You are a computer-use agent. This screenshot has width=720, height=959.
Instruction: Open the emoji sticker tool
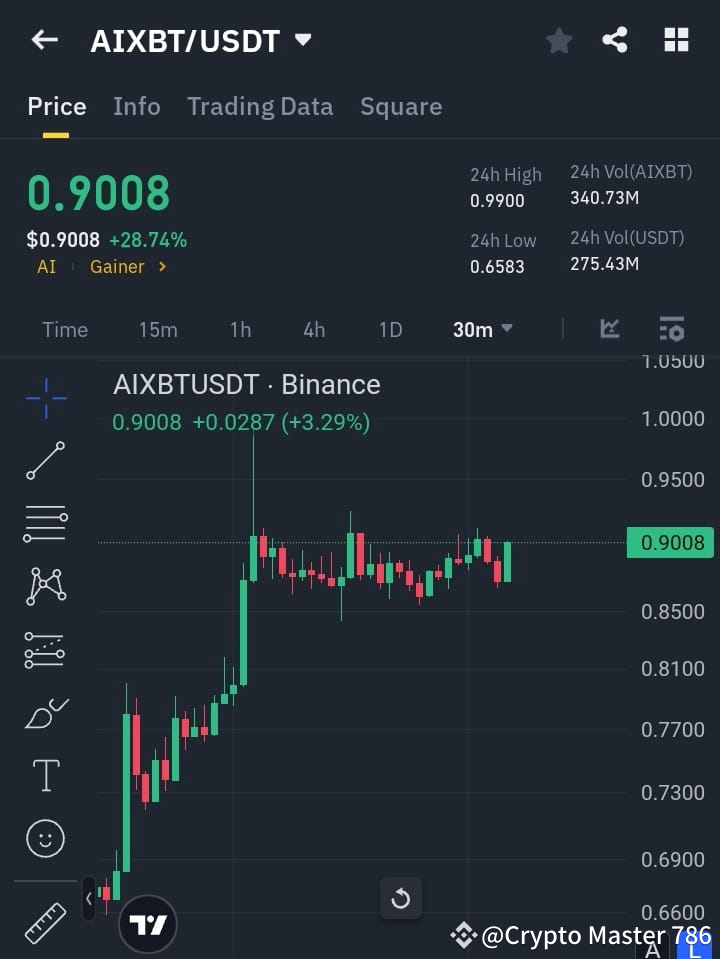tap(45, 838)
